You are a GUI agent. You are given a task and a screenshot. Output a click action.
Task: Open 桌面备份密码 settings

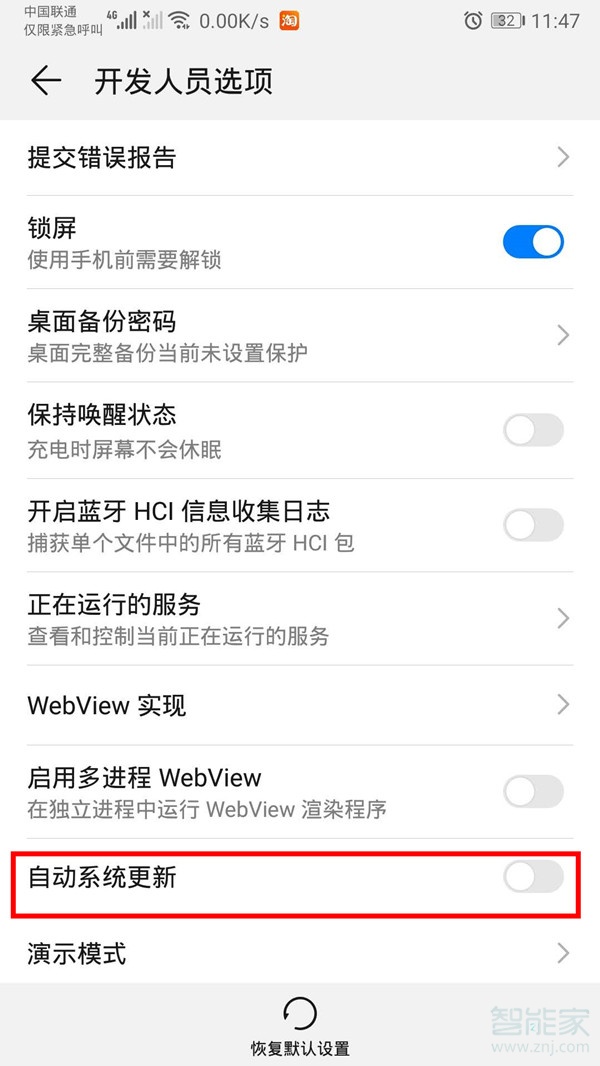click(300, 335)
